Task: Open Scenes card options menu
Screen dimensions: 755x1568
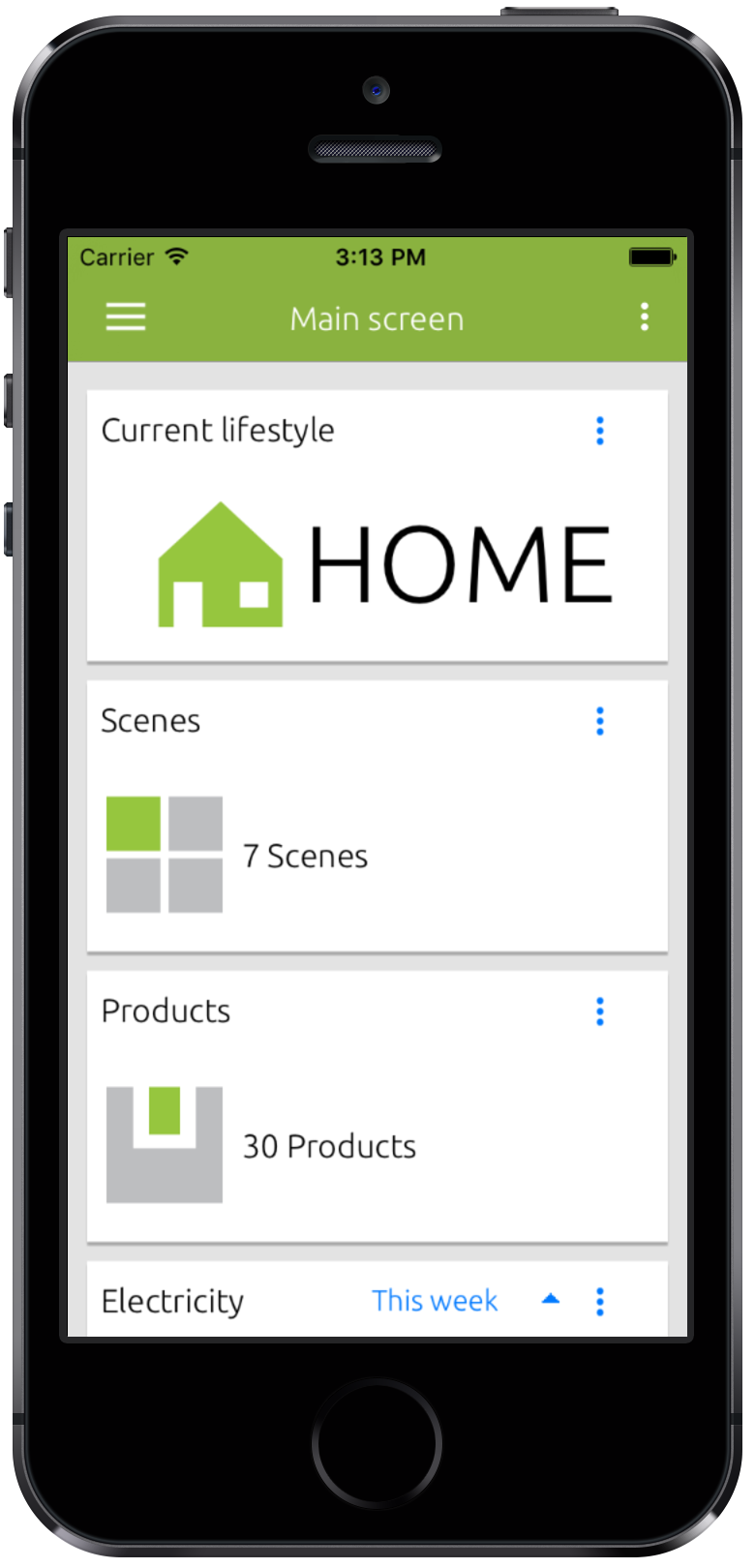Action: coord(600,721)
